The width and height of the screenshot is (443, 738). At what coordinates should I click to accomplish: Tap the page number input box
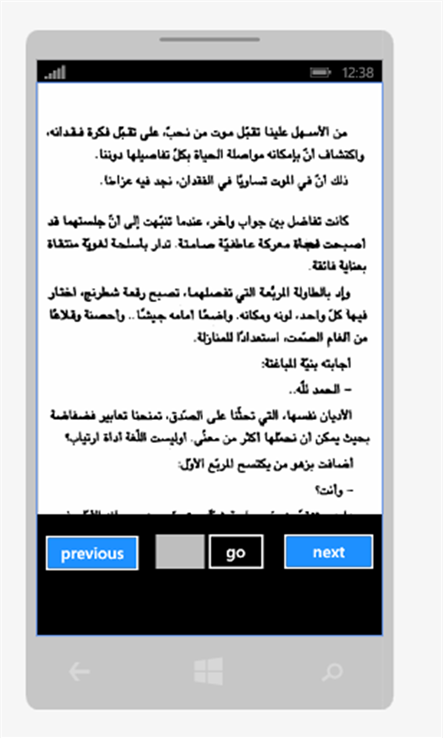(180, 551)
